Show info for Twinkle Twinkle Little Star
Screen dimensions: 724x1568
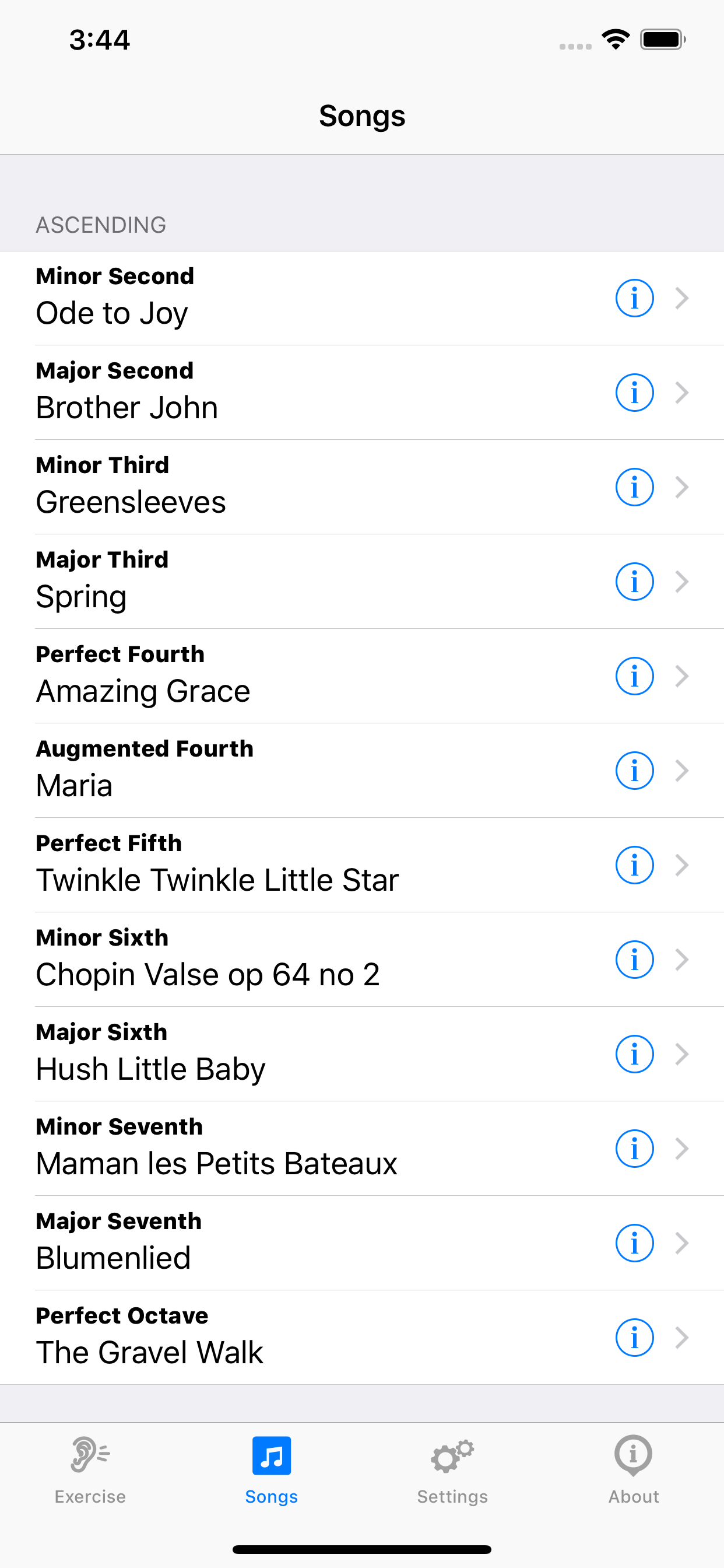pyautogui.click(x=634, y=865)
